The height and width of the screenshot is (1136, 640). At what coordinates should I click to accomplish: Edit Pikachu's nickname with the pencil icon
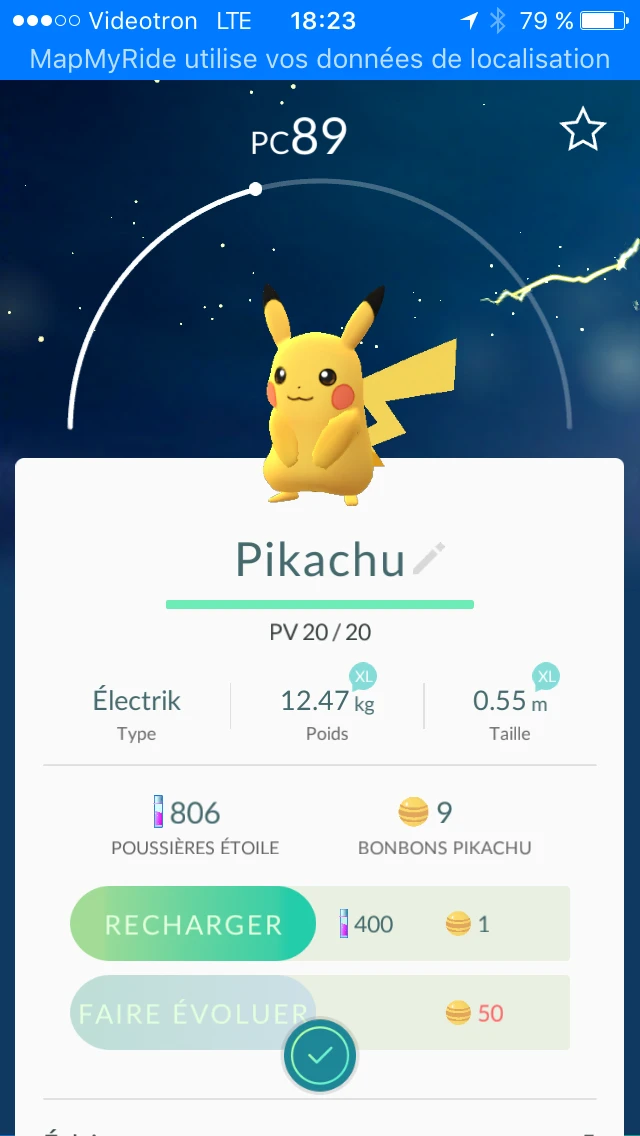click(x=429, y=559)
